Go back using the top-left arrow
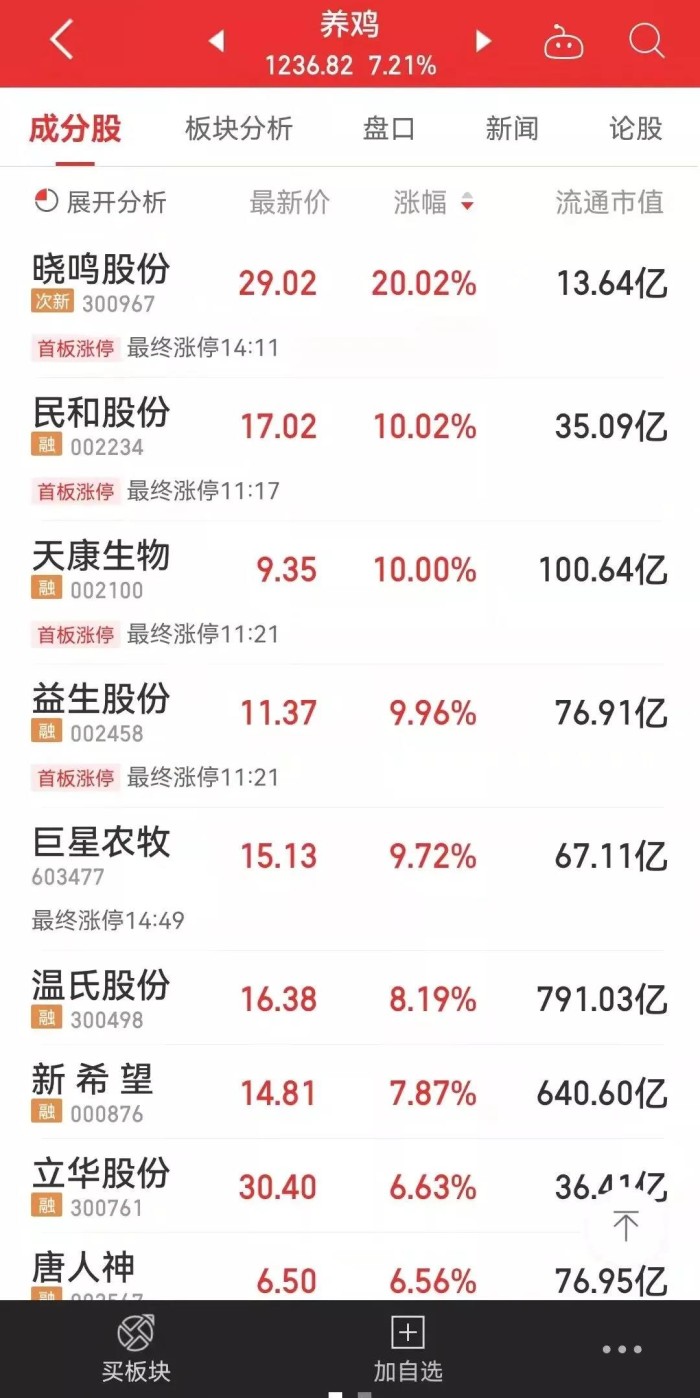 62,41
